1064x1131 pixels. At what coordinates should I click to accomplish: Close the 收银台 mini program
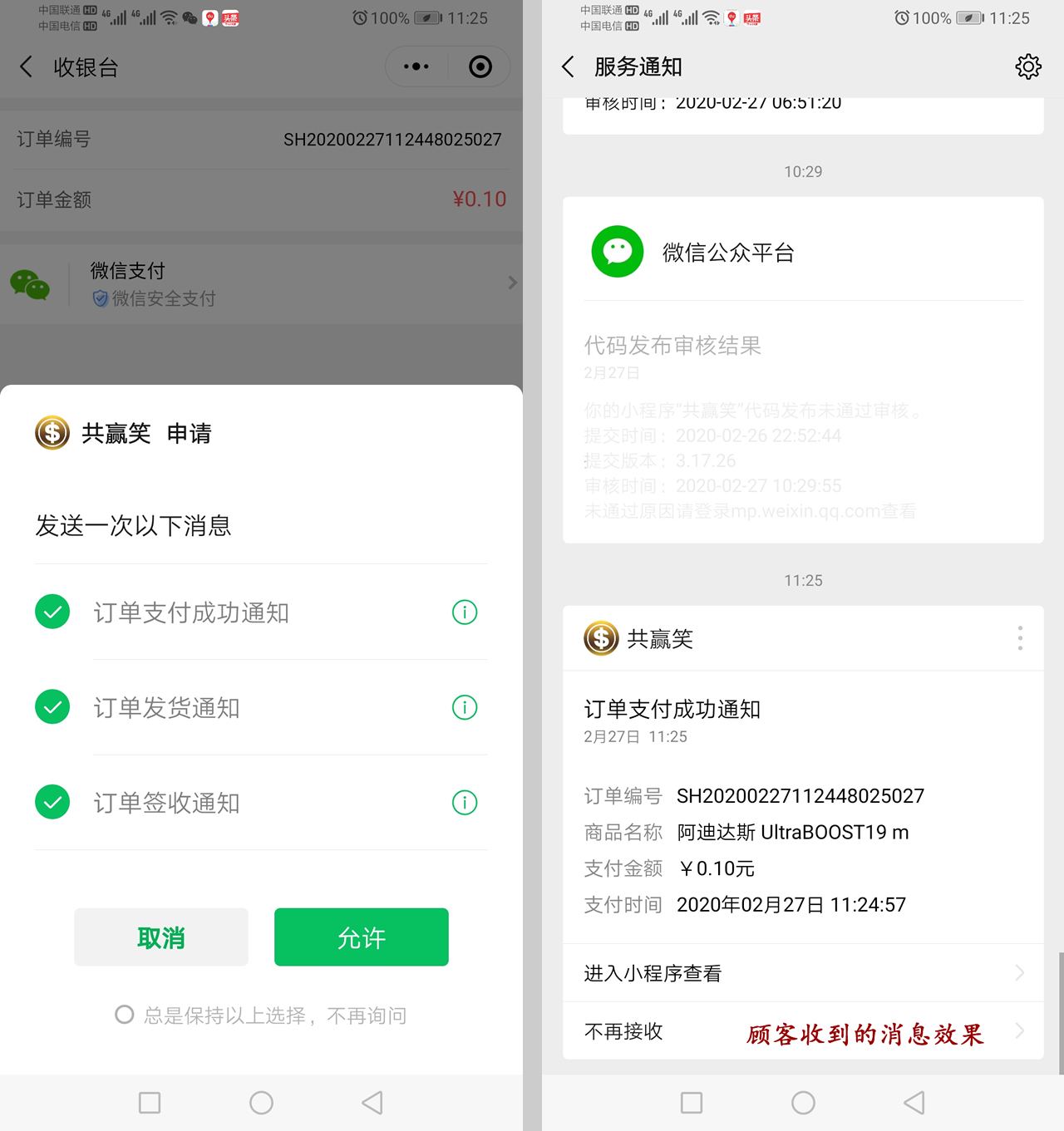(480, 66)
